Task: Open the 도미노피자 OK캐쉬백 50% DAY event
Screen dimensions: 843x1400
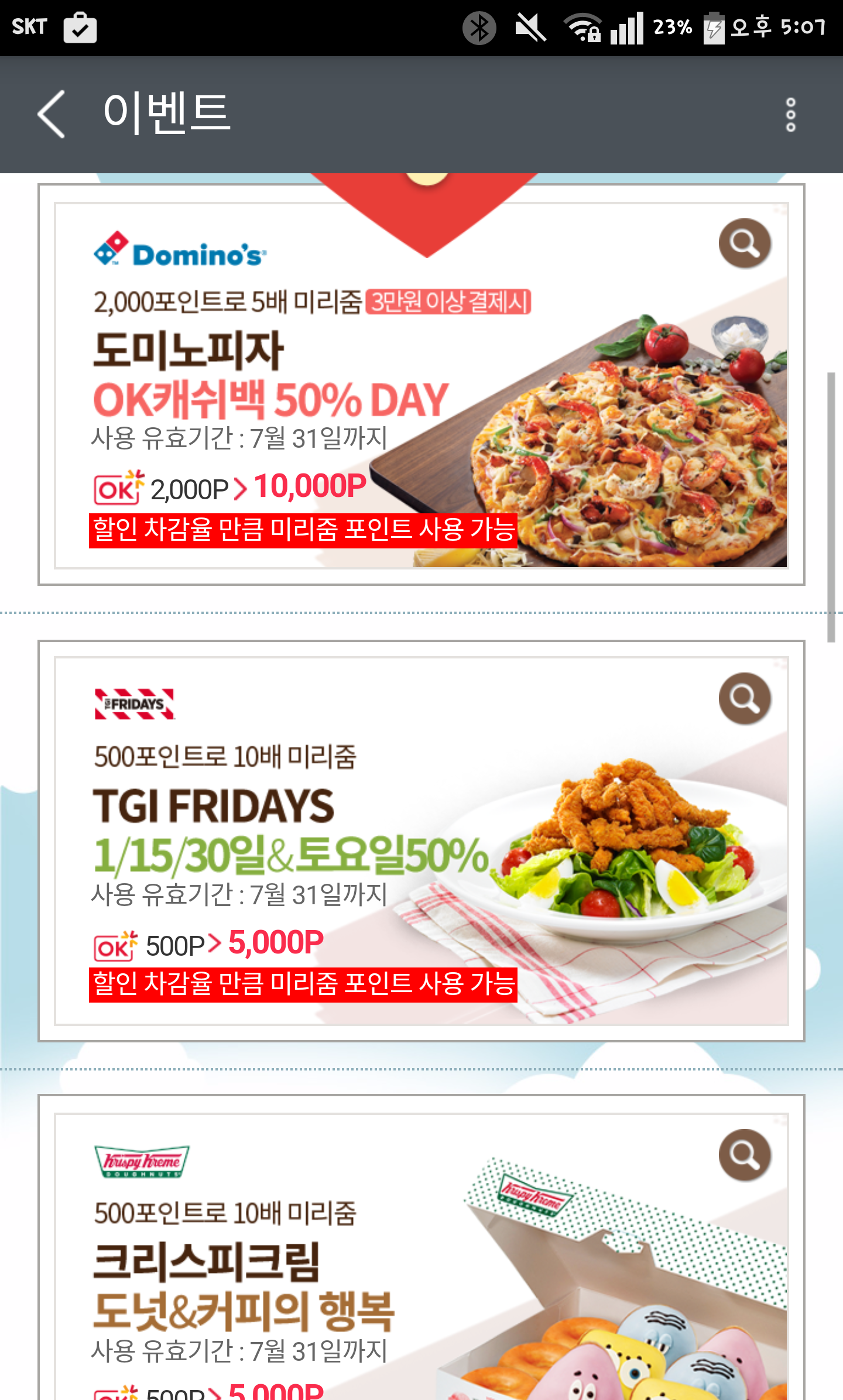Action: [x=421, y=385]
